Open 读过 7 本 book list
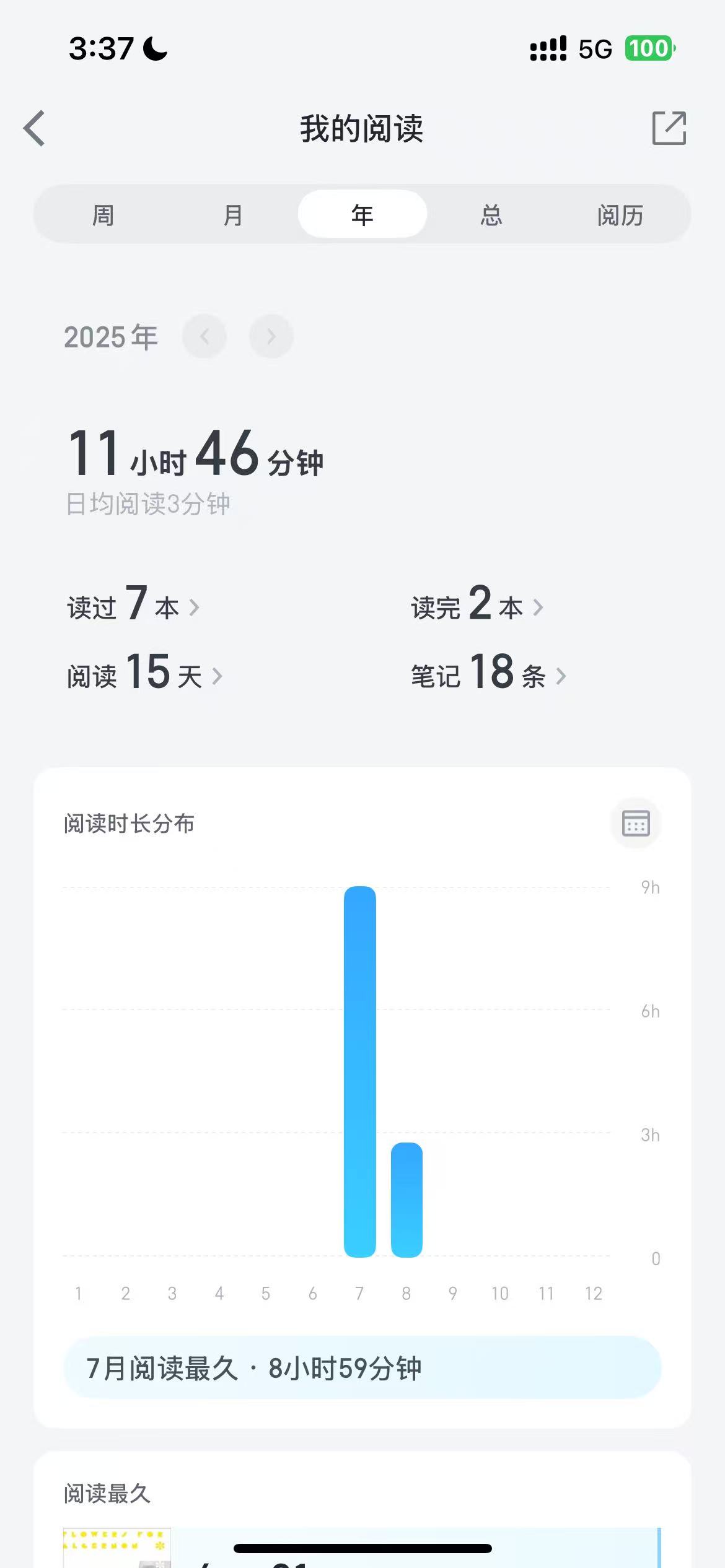This screenshot has width=725, height=1568. click(133, 603)
